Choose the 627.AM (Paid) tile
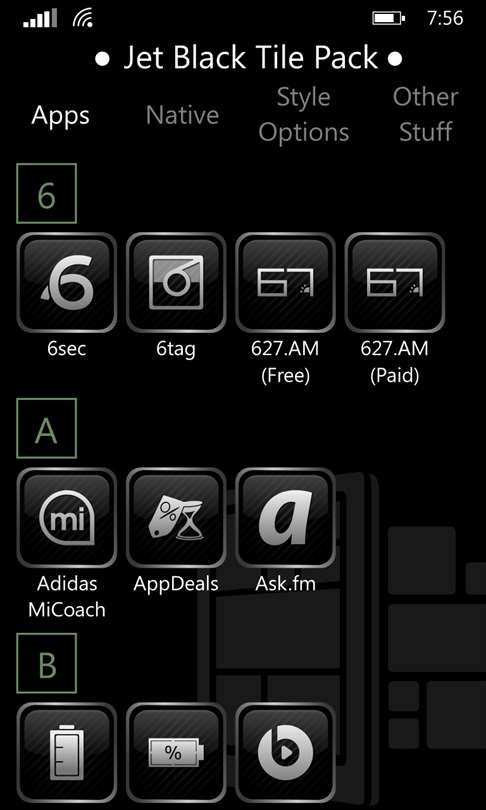The height and width of the screenshot is (810, 486). (395, 283)
